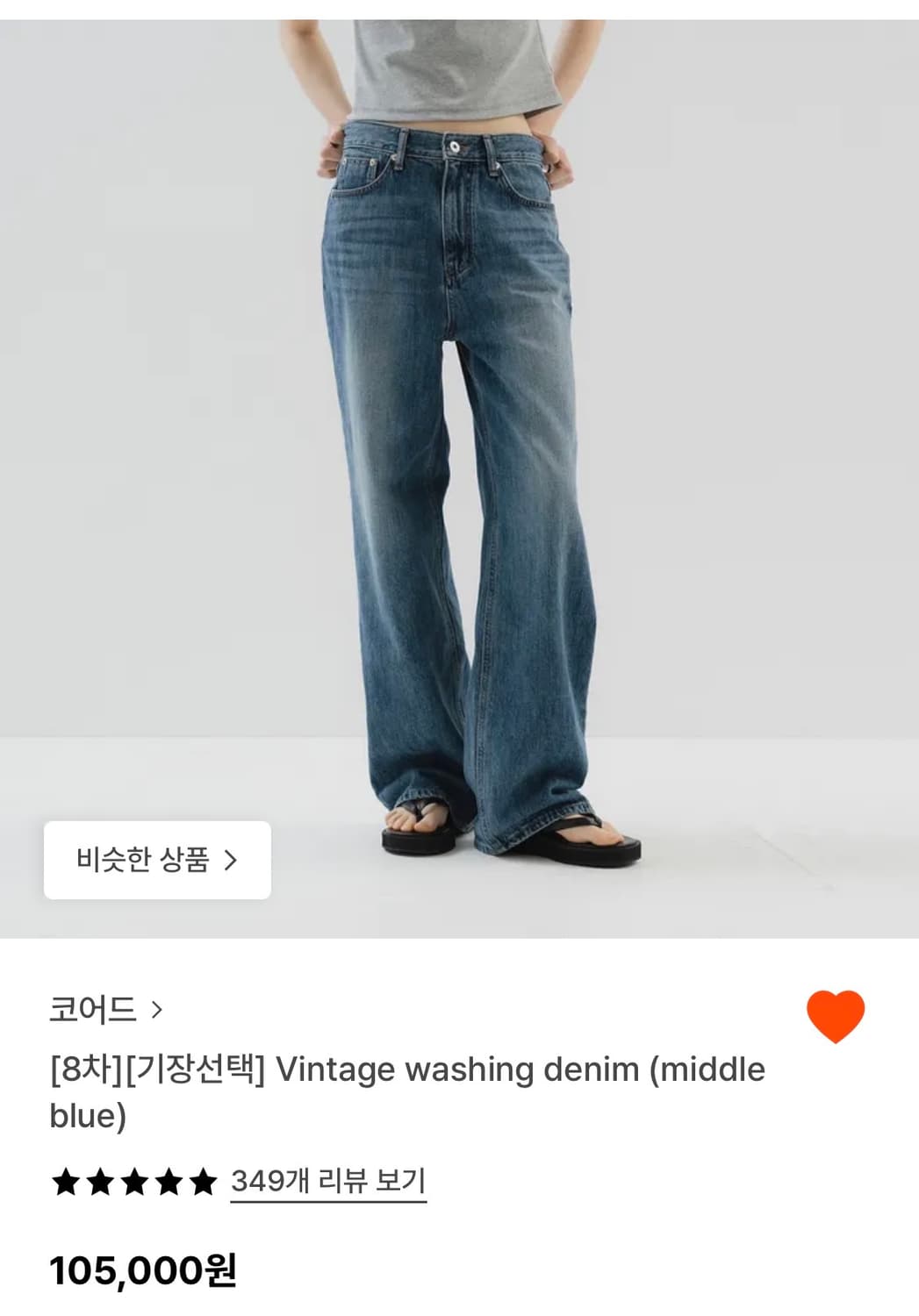This screenshot has width=919, height=1316.
Task: Select the fifth rating star
Action: pos(200,1181)
